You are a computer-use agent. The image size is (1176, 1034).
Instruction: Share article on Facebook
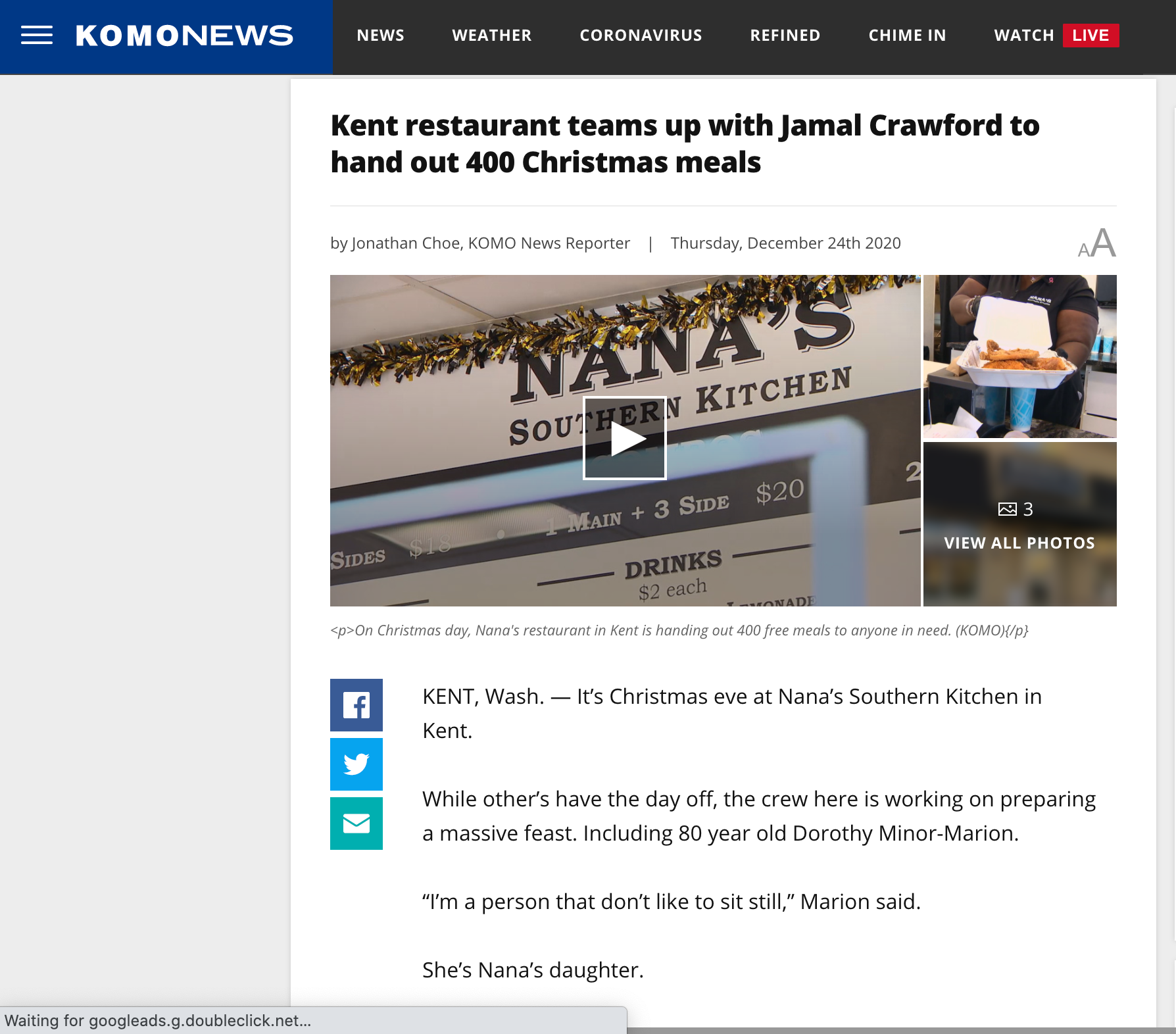click(x=356, y=705)
